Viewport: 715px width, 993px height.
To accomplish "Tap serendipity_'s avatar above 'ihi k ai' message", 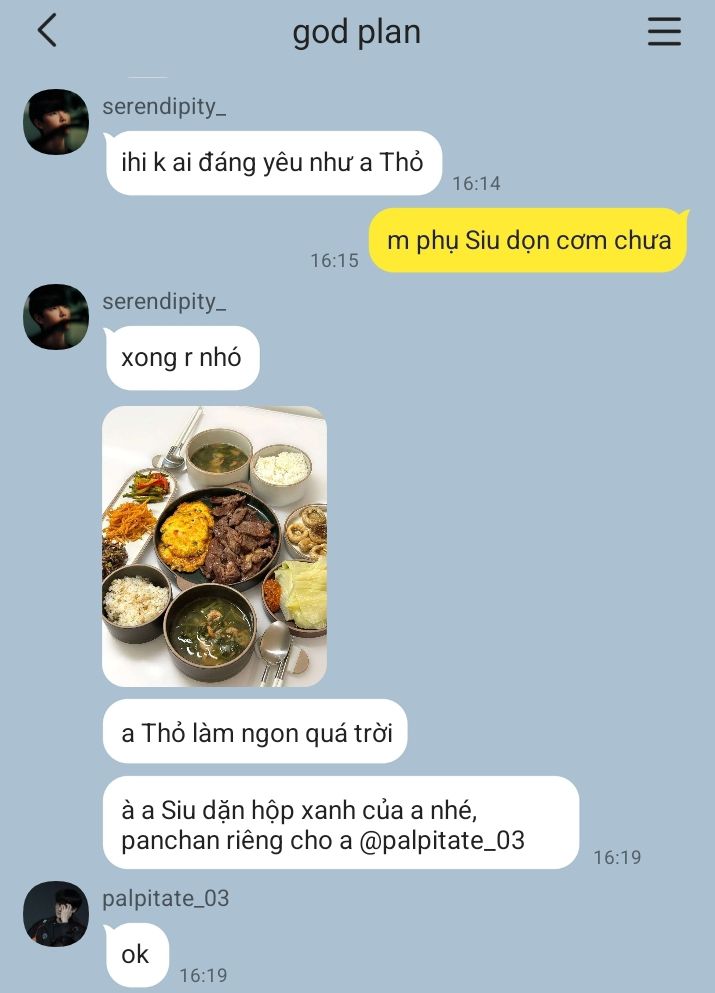I will click(56, 122).
